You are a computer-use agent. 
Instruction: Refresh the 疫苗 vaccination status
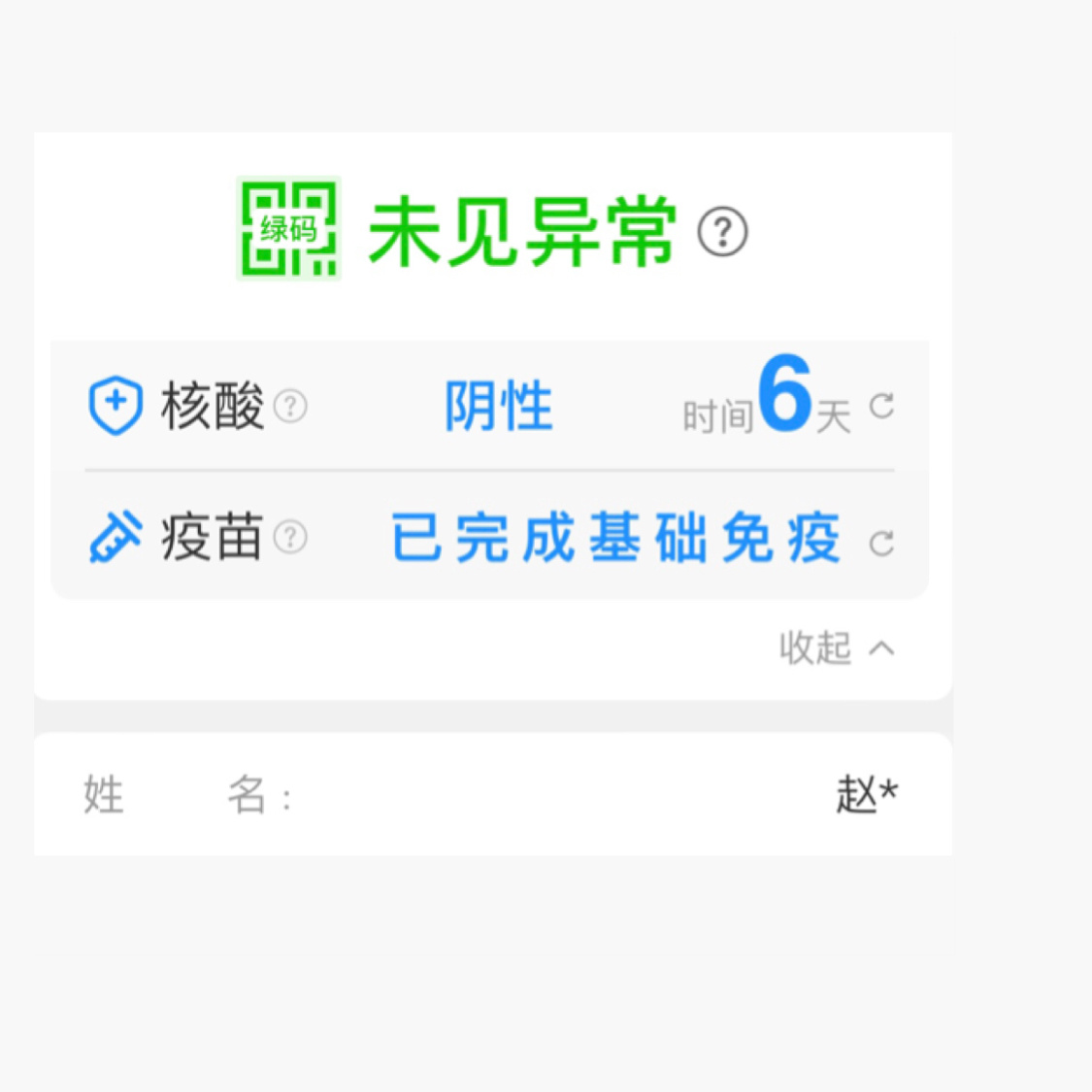point(881,544)
